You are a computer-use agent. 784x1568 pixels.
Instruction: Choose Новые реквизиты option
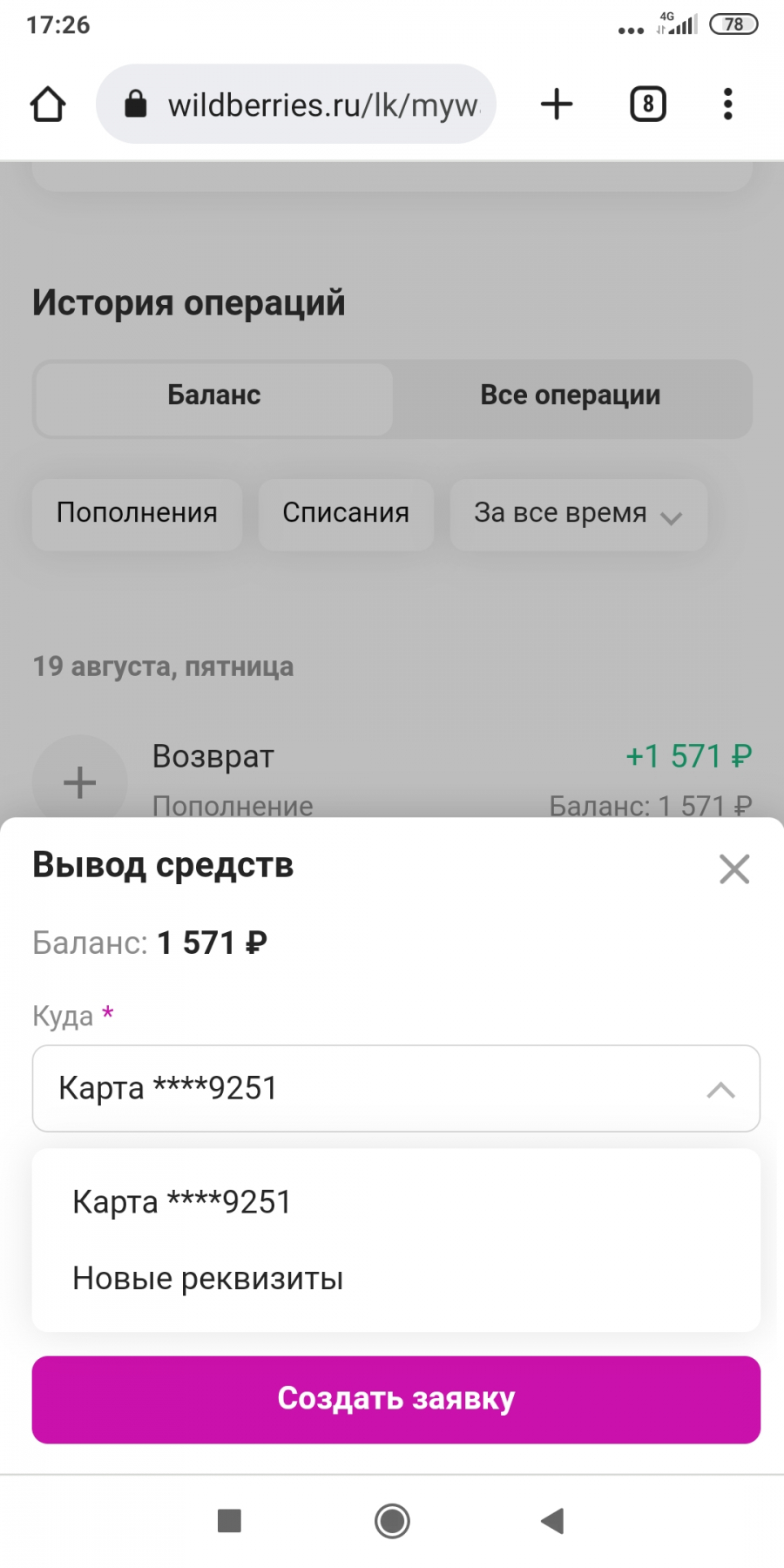click(x=396, y=1279)
